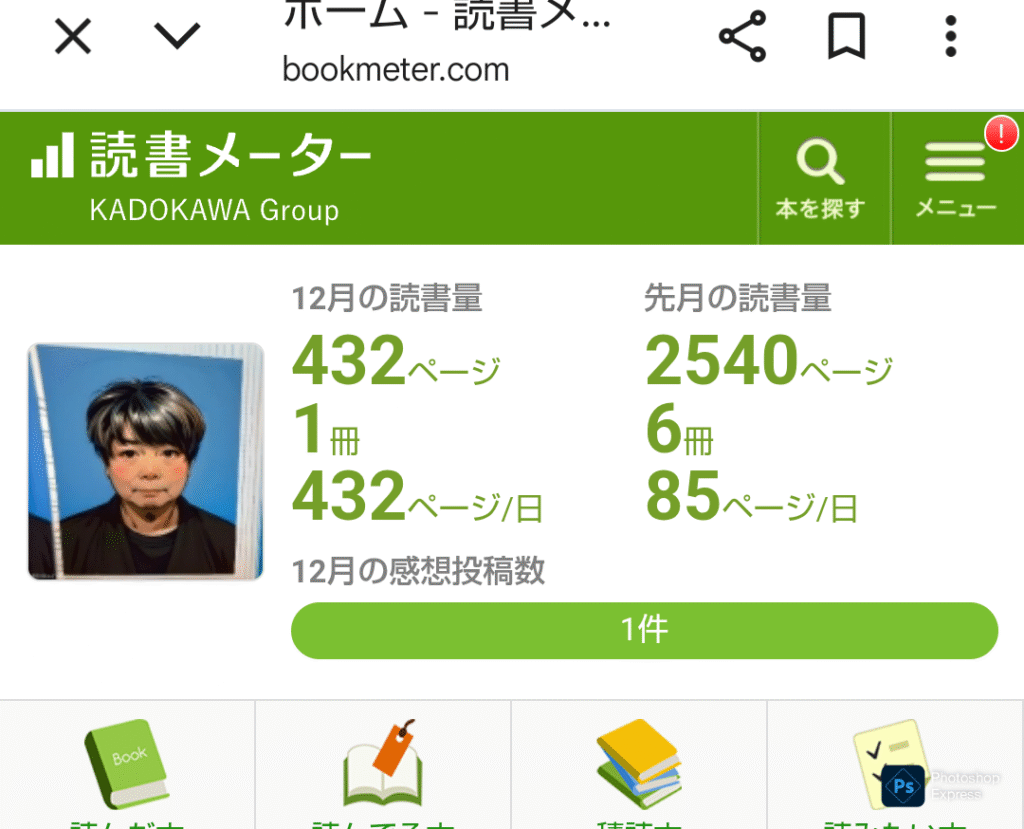
Task: Tap the 1件 review count button
Action: [644, 630]
